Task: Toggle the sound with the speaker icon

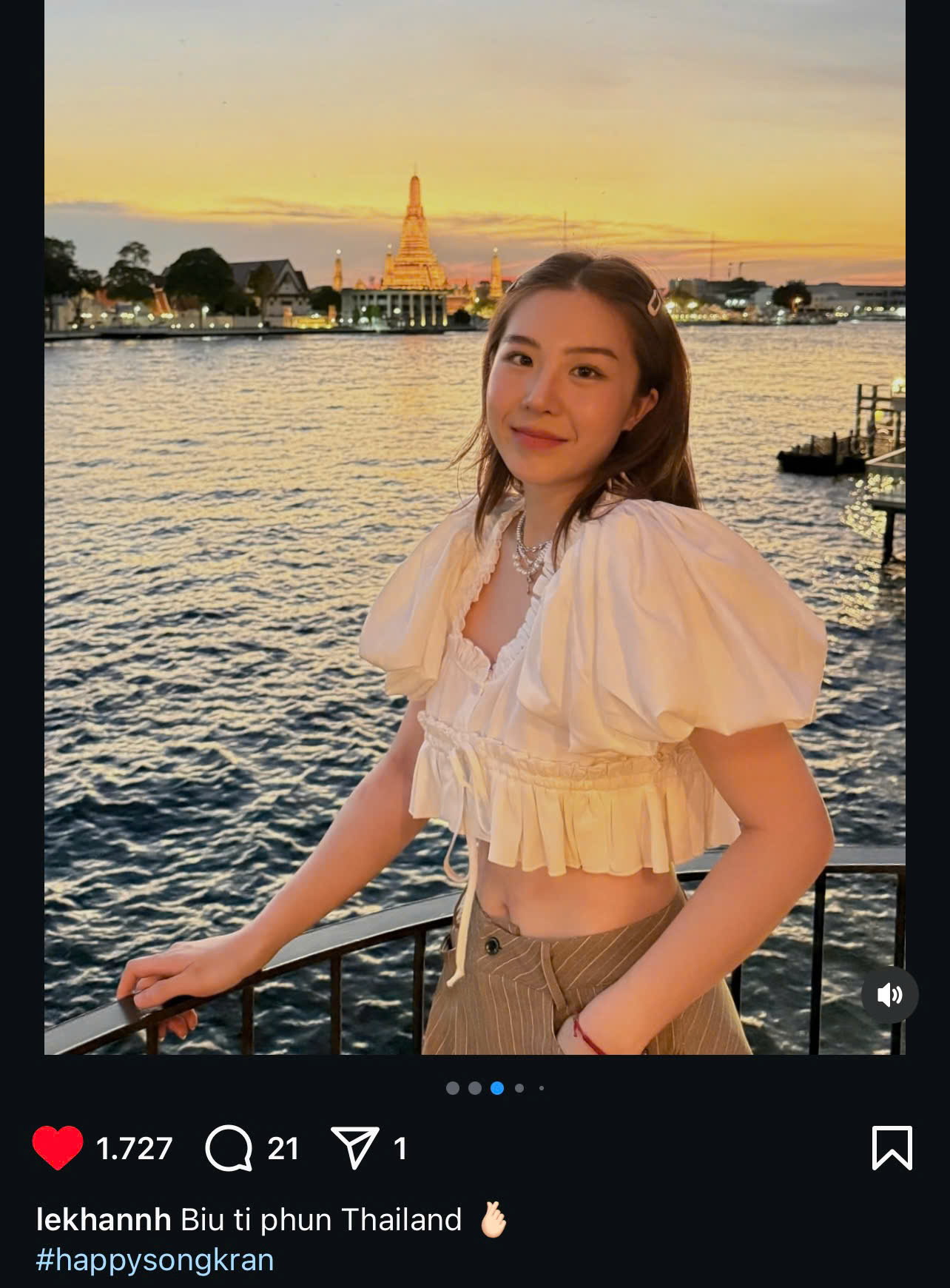Action: 889,995
